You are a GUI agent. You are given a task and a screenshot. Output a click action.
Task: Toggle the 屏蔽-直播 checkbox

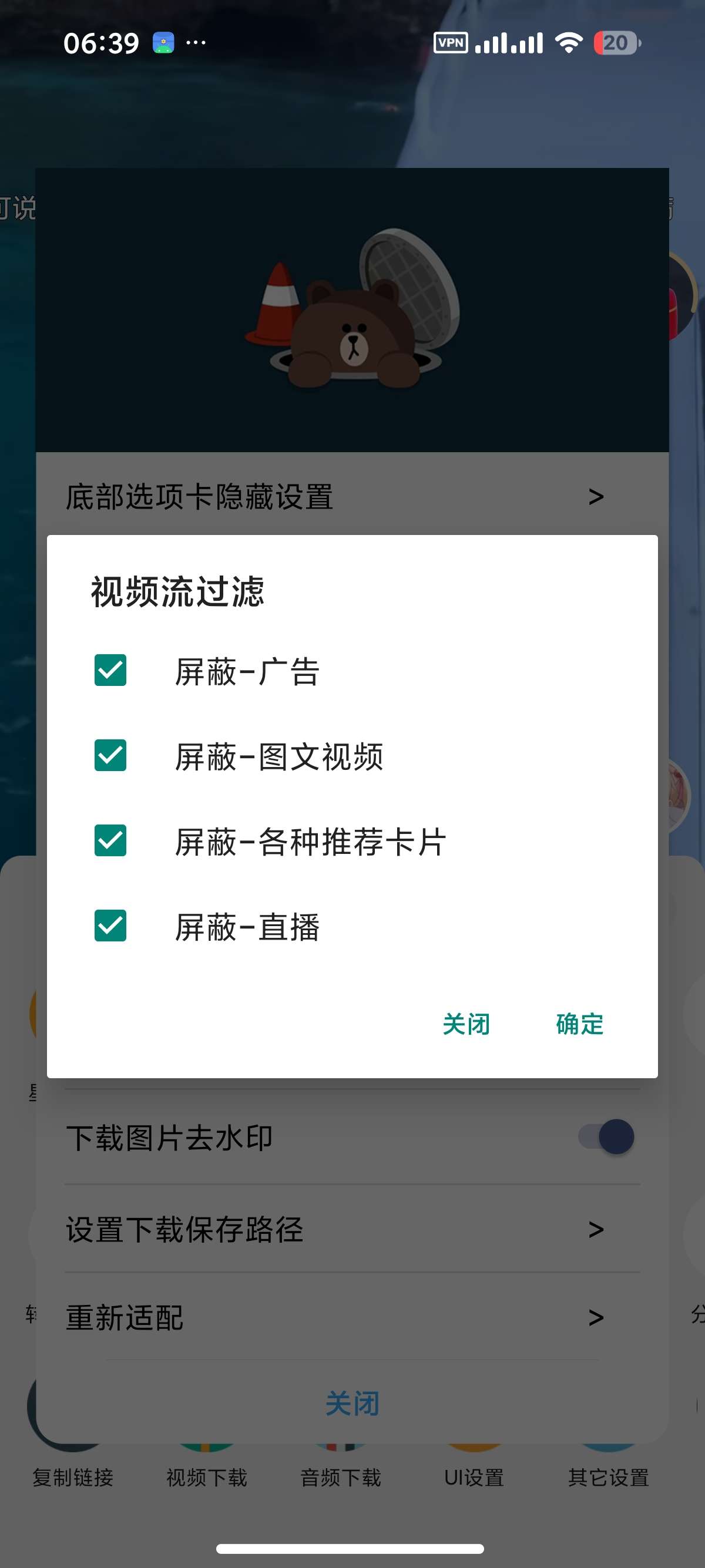110,926
